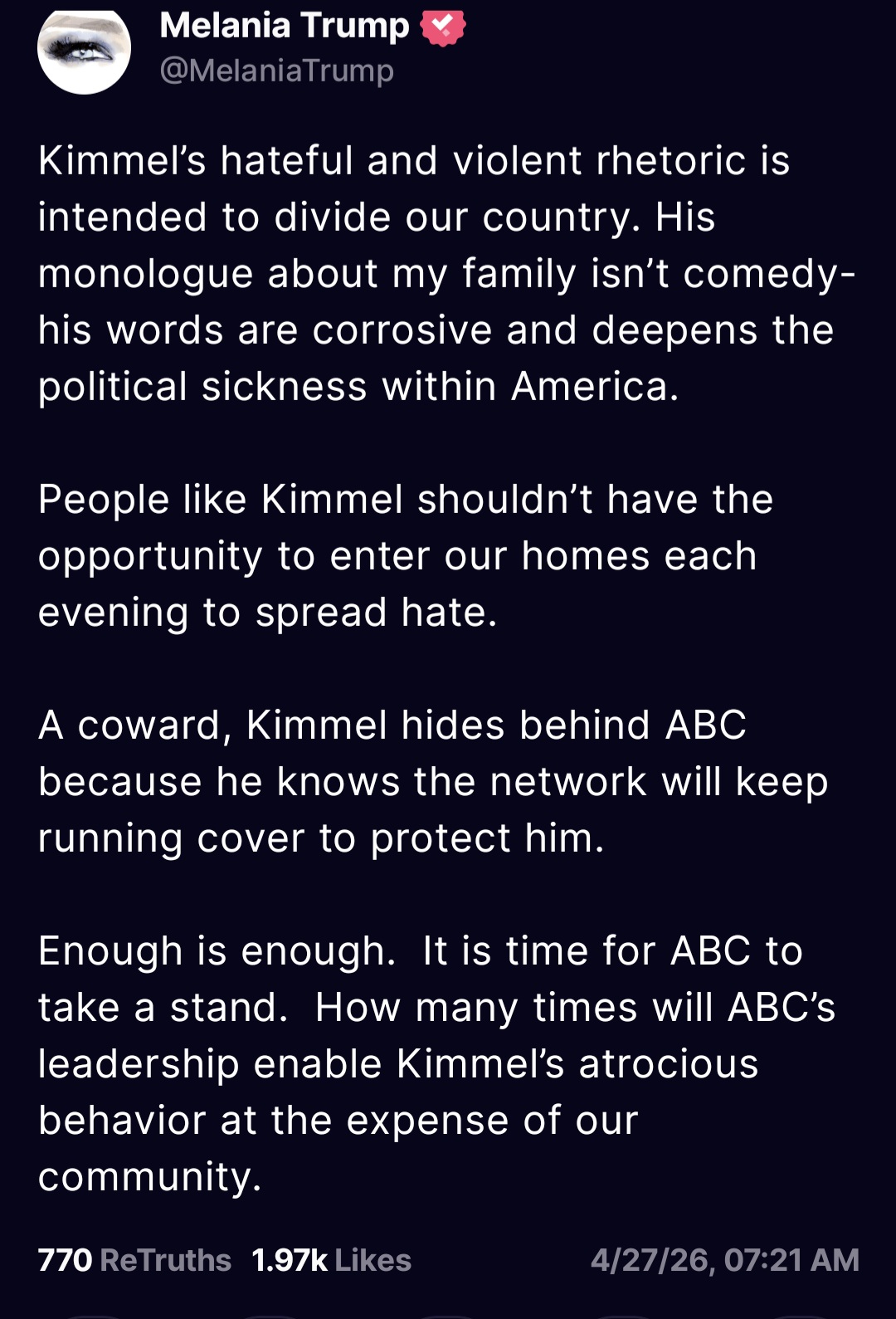Click the fourth faint button along the bottom edge
Screen dimensions: 896x1319
coord(622,1316)
